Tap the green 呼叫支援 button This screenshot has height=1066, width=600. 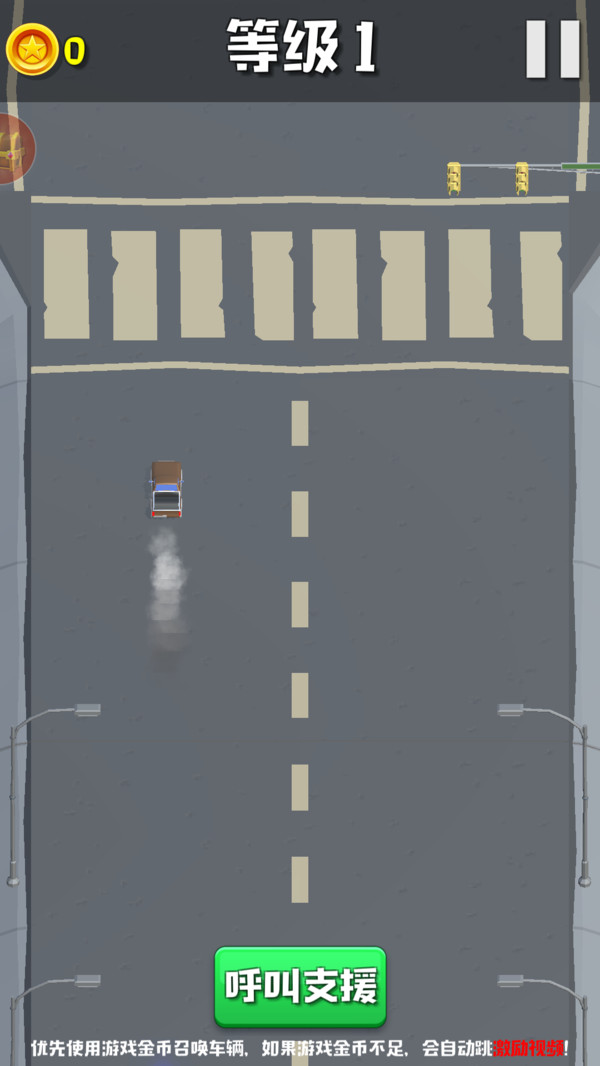pyautogui.click(x=300, y=986)
